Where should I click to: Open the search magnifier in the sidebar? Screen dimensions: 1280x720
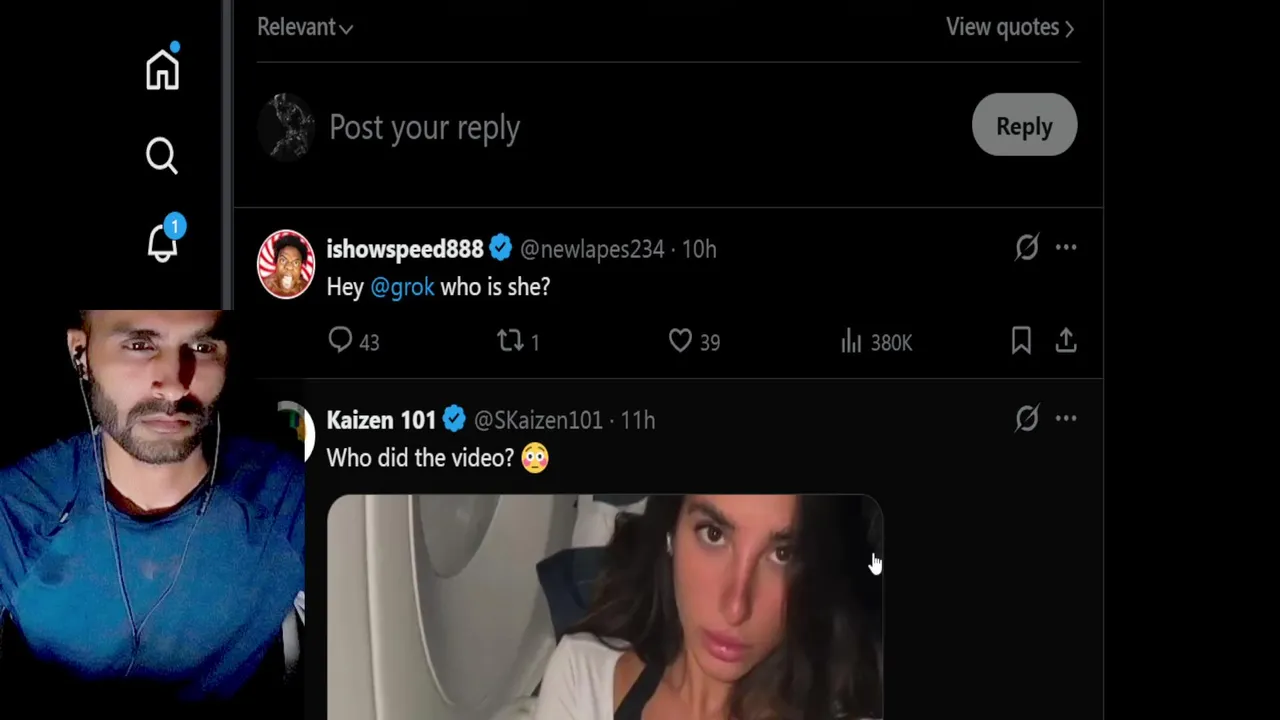pyautogui.click(x=162, y=155)
